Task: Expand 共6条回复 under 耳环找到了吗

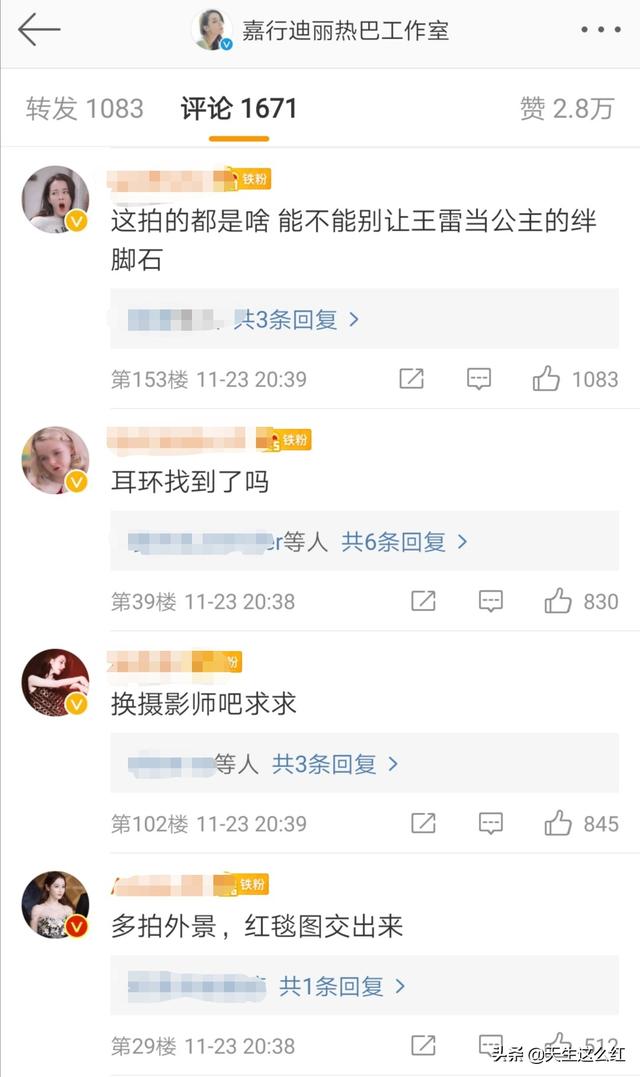Action: tap(404, 542)
